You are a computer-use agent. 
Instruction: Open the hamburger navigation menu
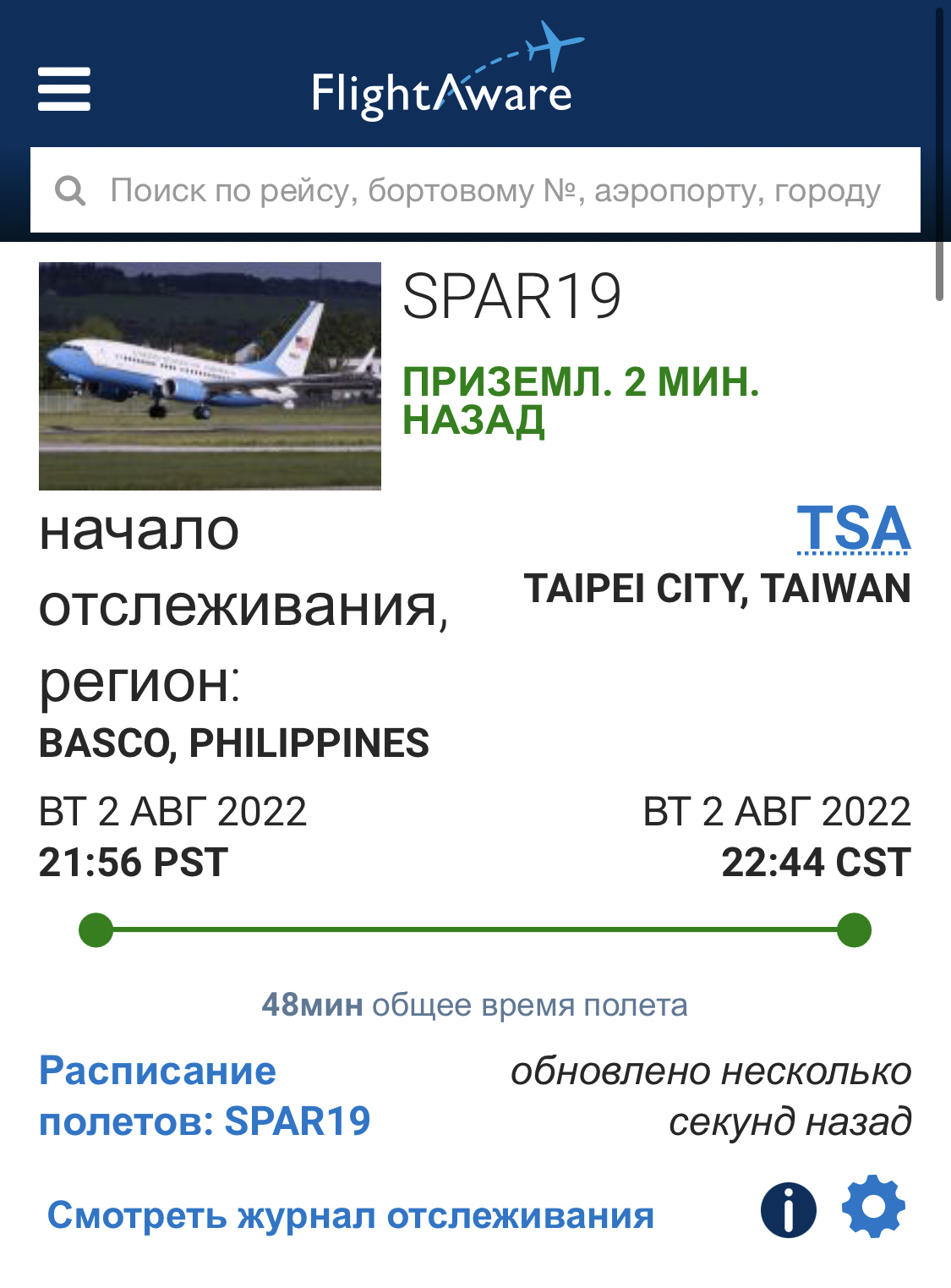point(64,89)
